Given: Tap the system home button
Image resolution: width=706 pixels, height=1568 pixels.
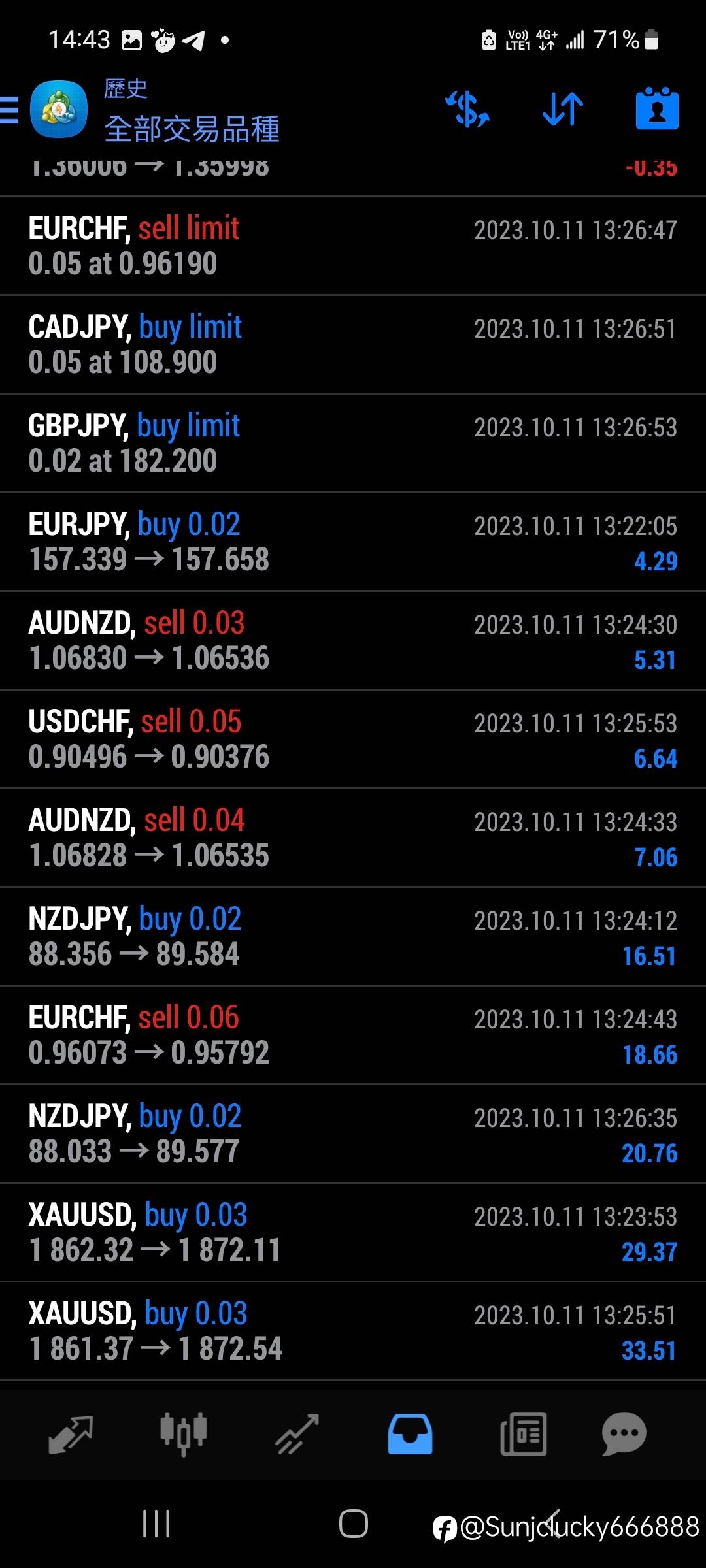Looking at the screenshot, I should click(x=353, y=1524).
